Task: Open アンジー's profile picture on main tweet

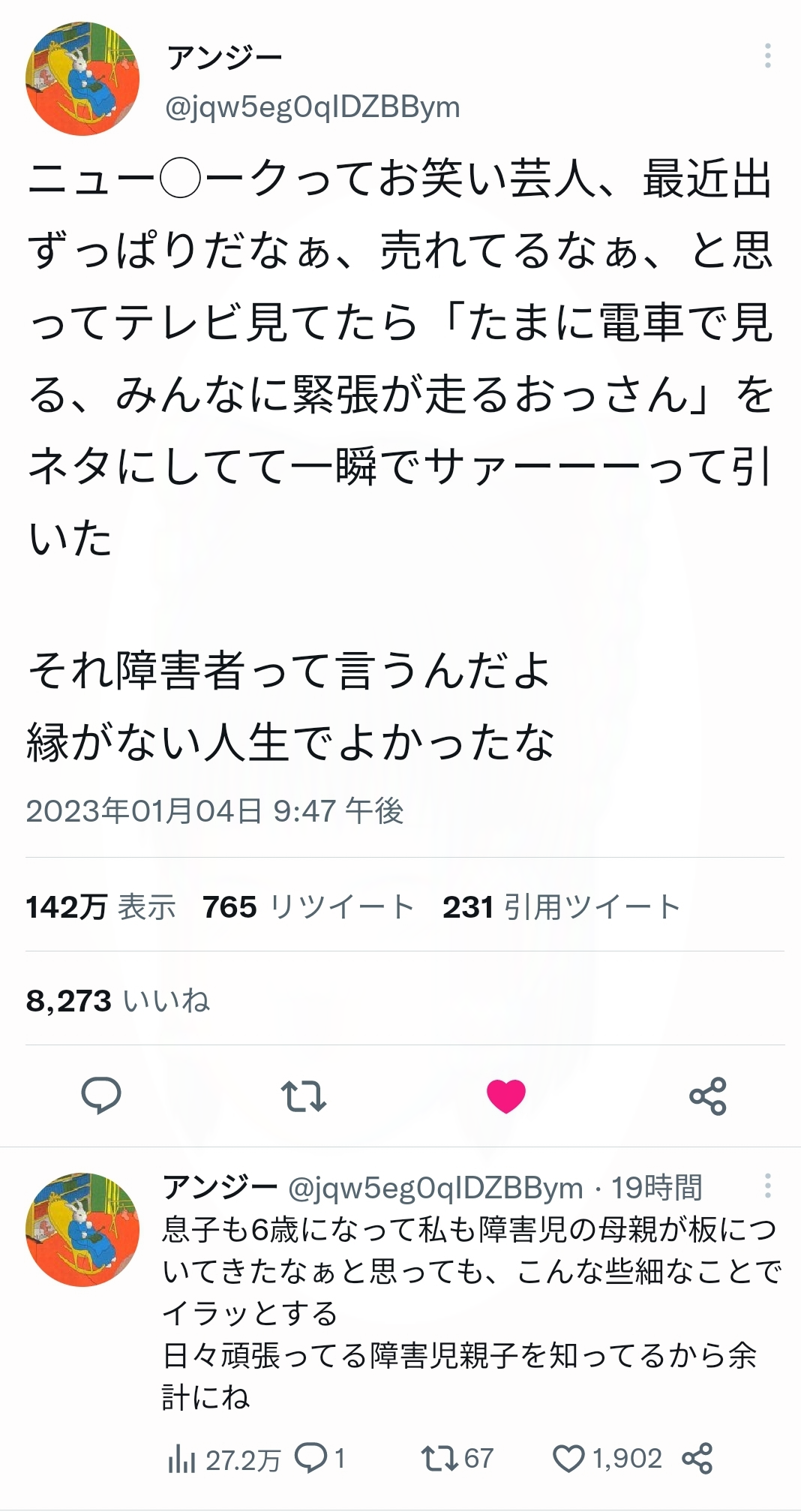Action: coord(82,79)
